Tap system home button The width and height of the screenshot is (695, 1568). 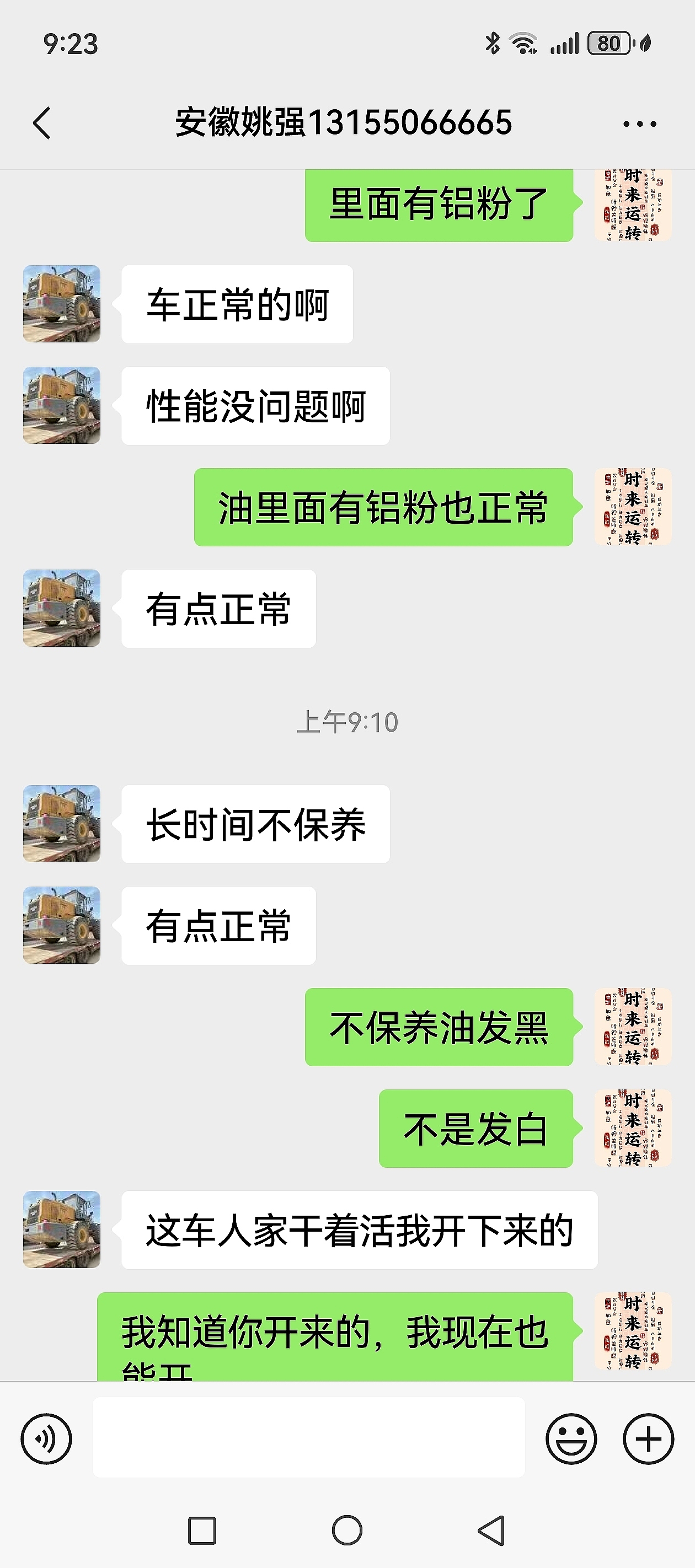[x=347, y=1531]
